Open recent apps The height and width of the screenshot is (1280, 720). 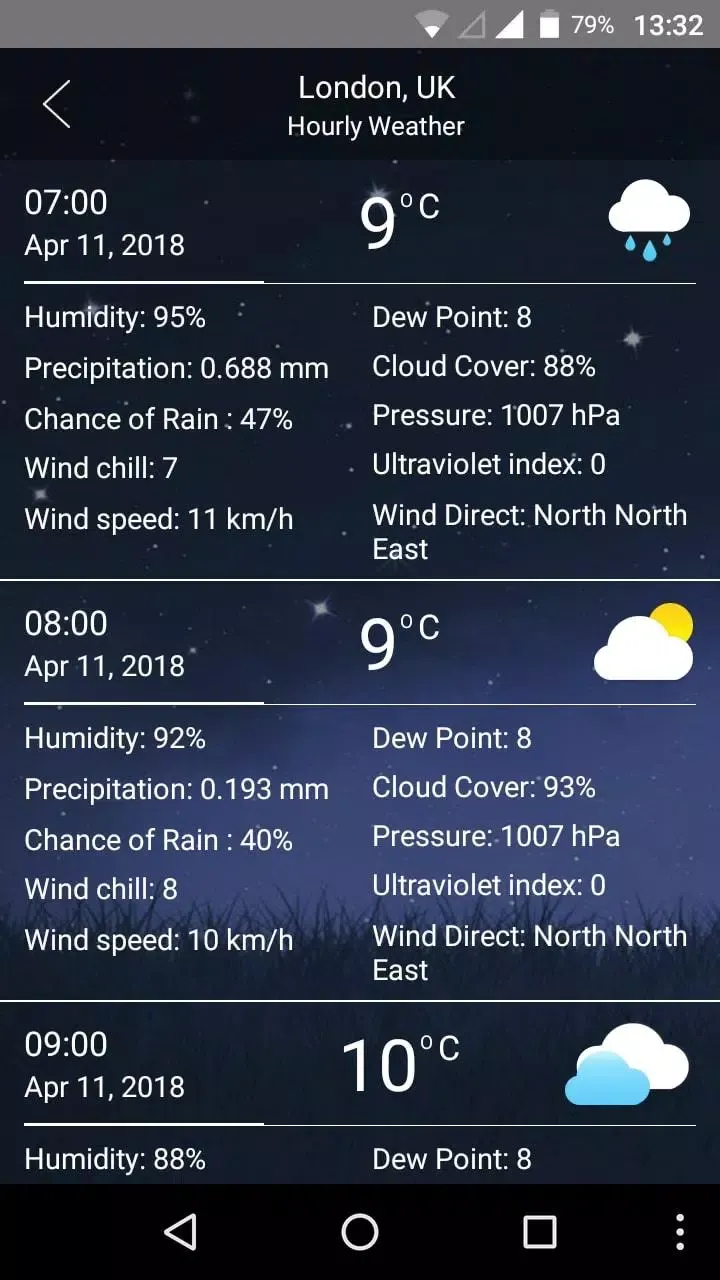540,1232
